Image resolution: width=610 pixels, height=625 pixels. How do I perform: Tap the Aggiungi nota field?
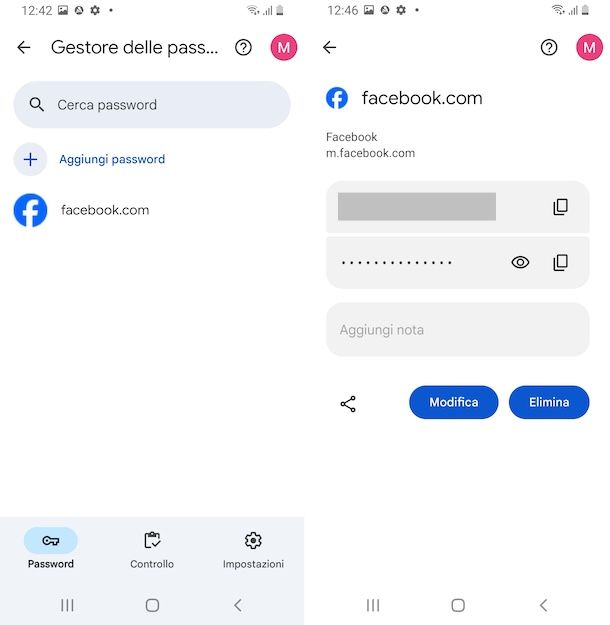(x=457, y=330)
